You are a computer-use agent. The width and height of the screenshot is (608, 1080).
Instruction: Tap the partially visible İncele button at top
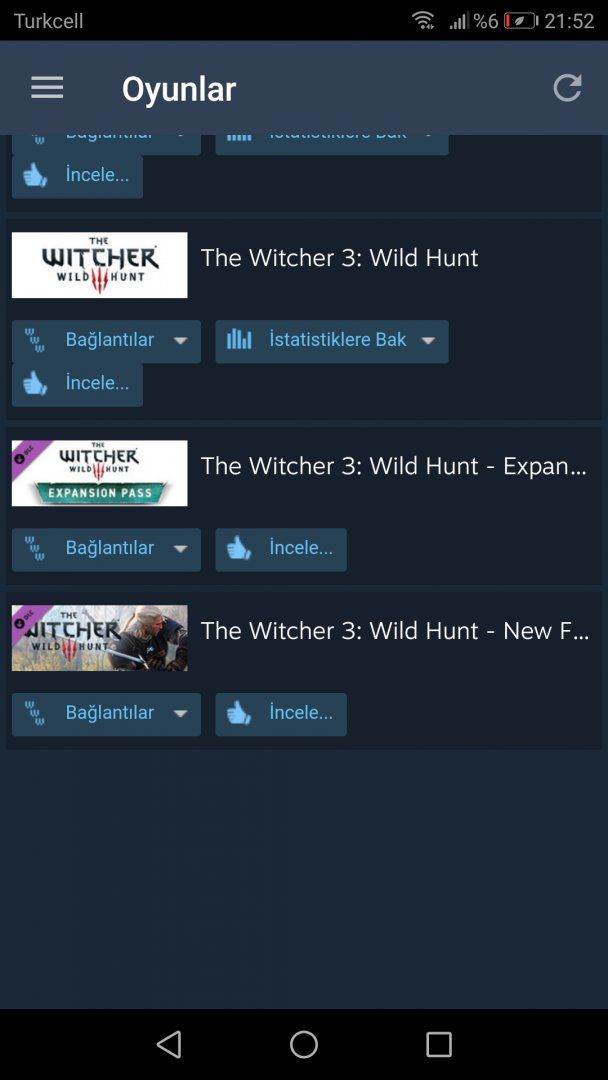[77, 176]
